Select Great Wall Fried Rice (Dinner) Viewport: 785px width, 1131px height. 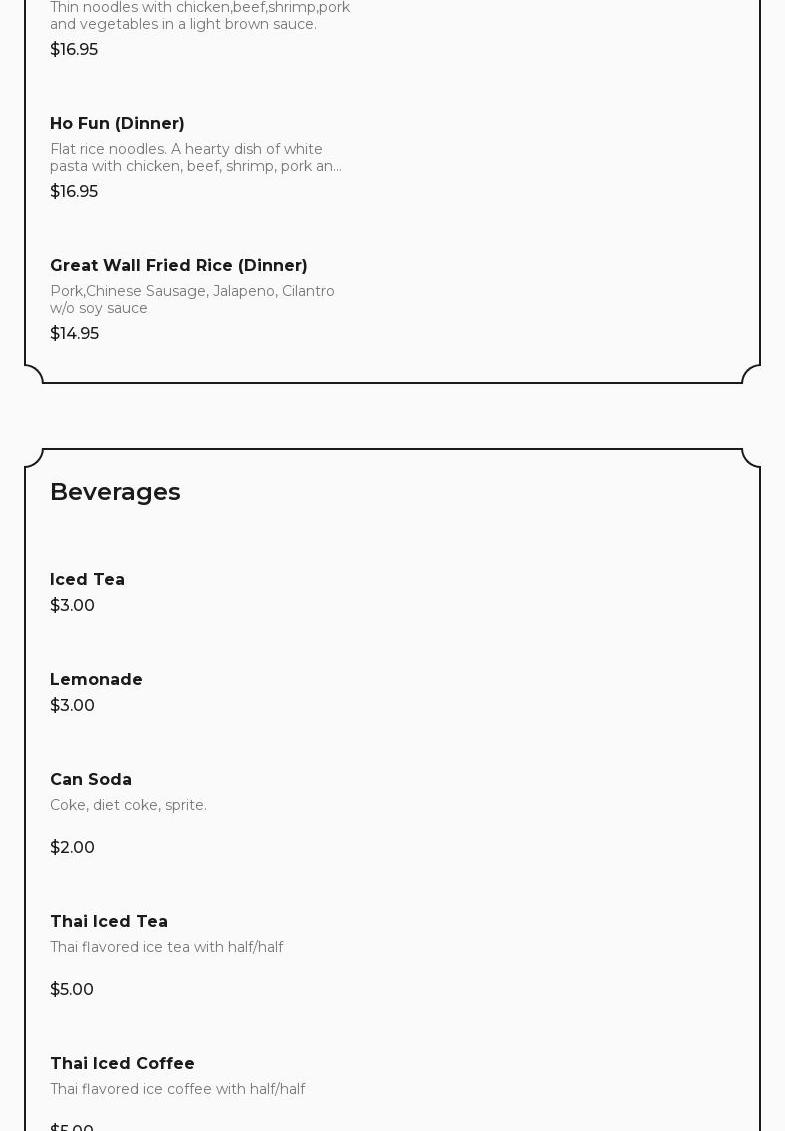pos(178,266)
